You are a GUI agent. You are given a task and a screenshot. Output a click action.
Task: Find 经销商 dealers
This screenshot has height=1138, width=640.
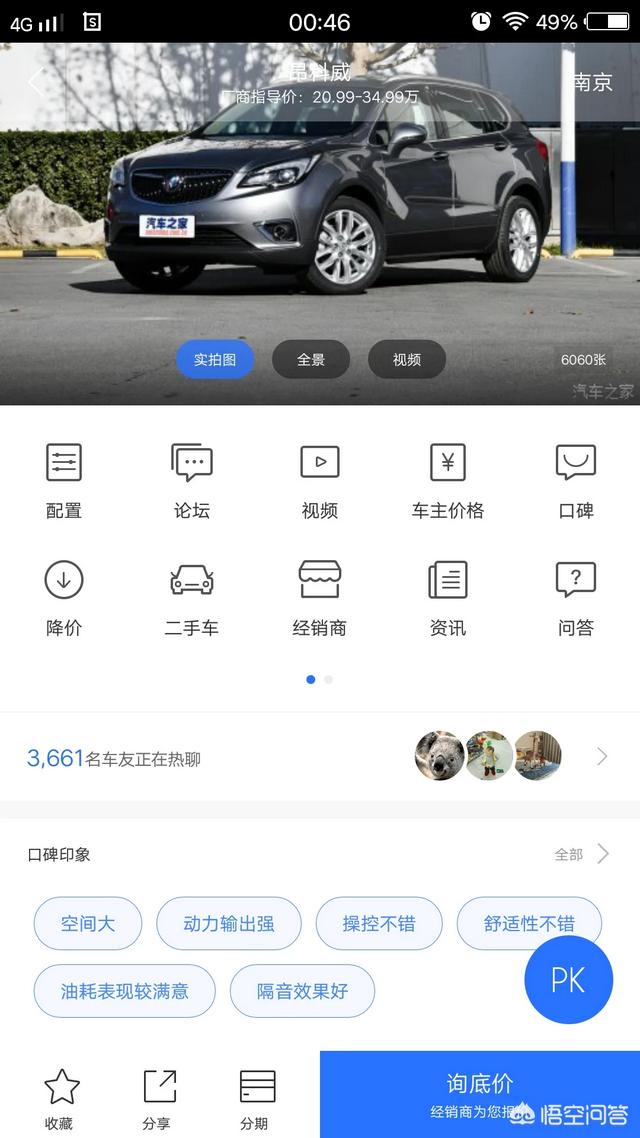[319, 598]
